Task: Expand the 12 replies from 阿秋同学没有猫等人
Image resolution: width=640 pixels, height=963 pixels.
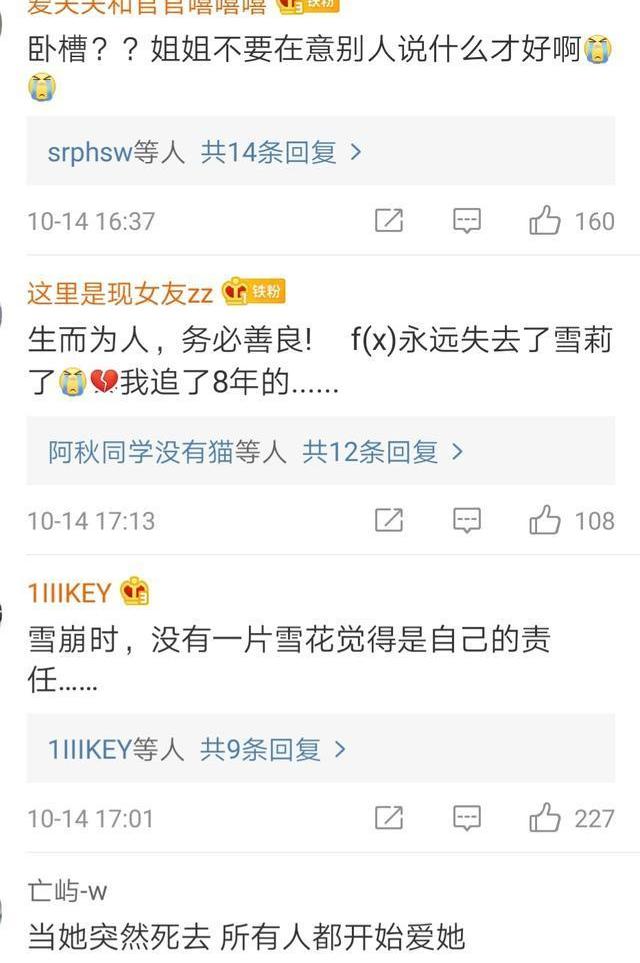Action: 256,452
